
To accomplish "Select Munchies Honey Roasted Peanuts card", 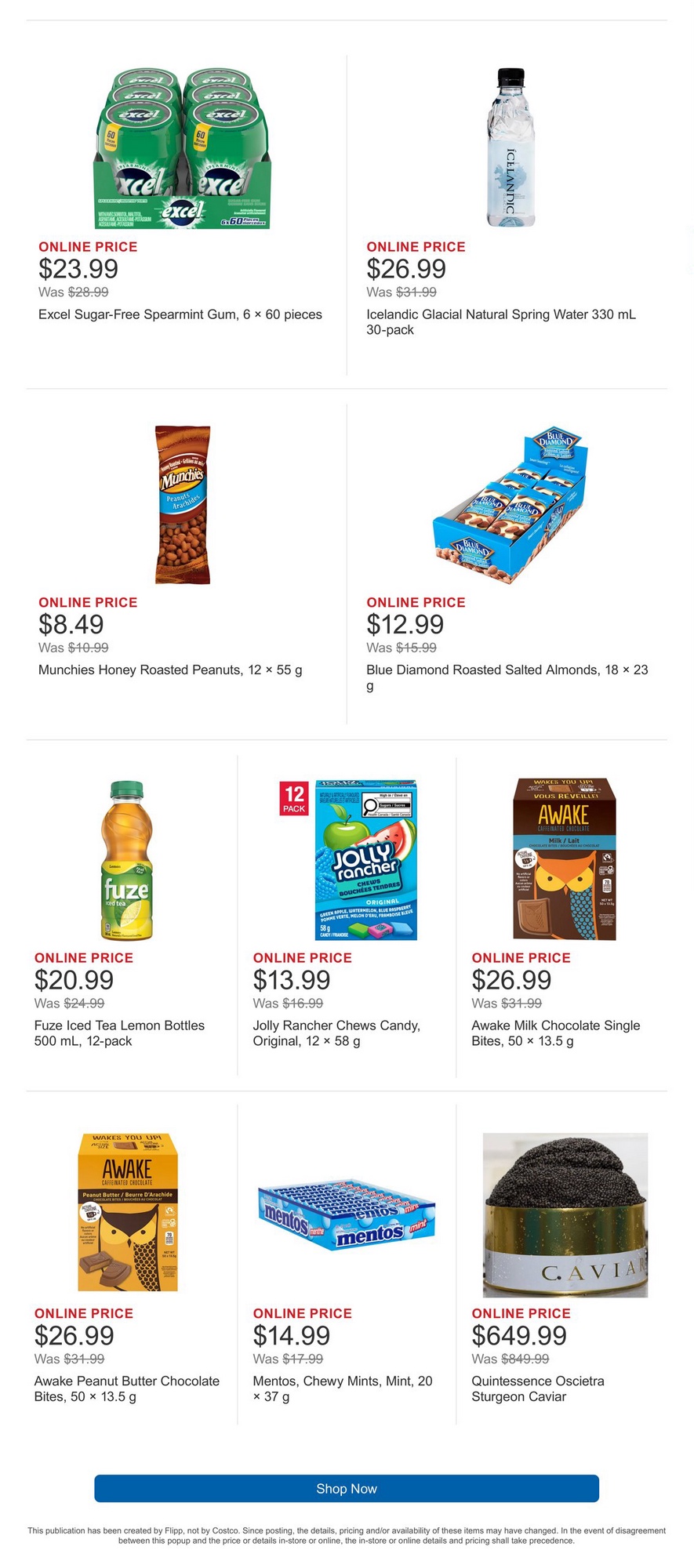I will pos(182,505).
